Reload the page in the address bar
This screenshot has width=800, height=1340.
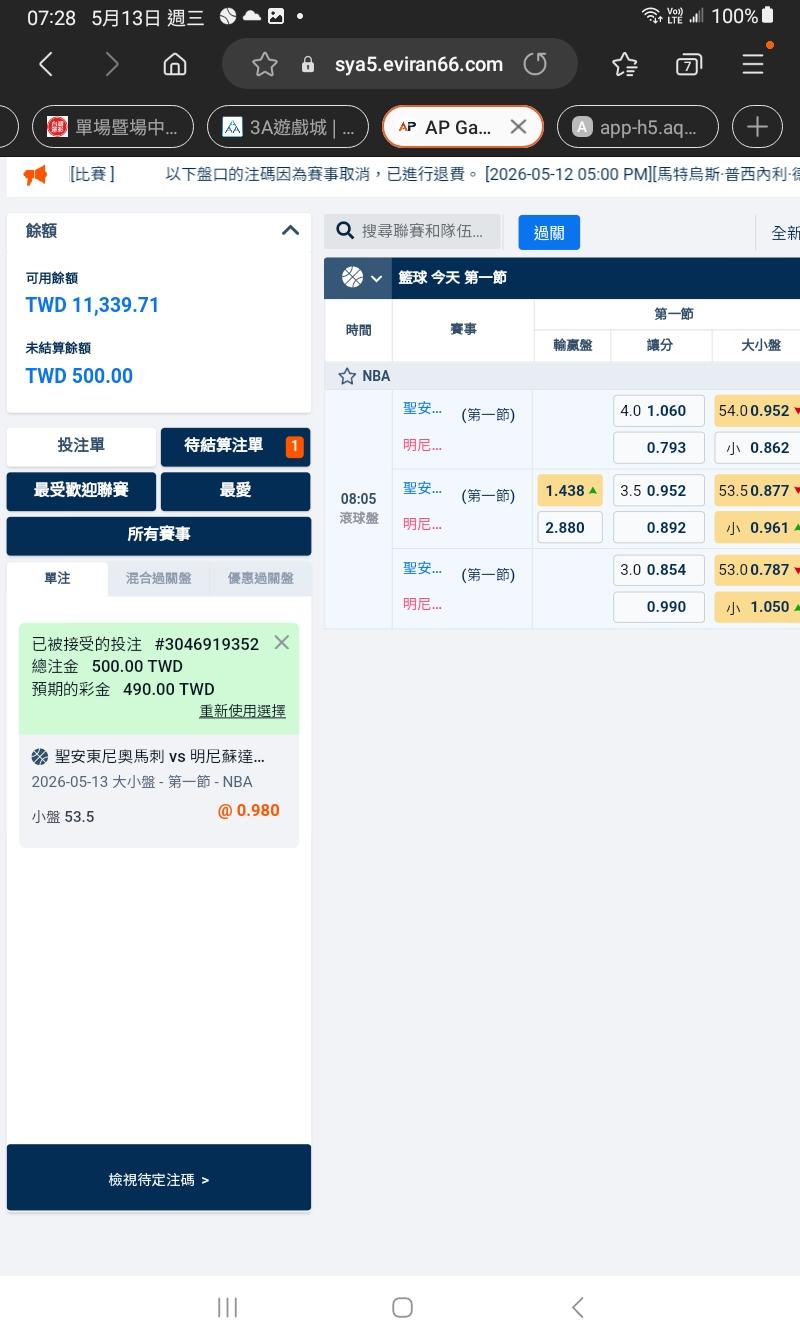point(536,65)
